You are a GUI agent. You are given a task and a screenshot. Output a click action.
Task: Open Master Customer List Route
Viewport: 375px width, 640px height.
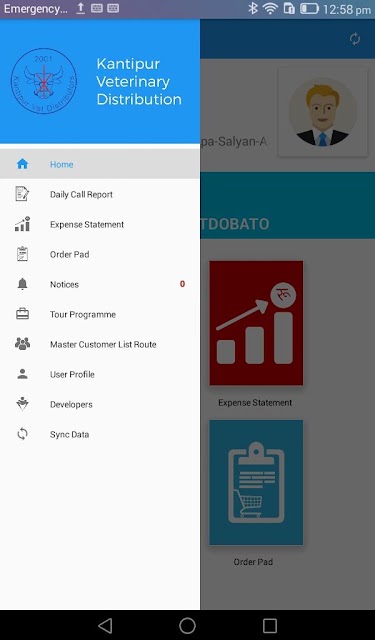coord(100,344)
